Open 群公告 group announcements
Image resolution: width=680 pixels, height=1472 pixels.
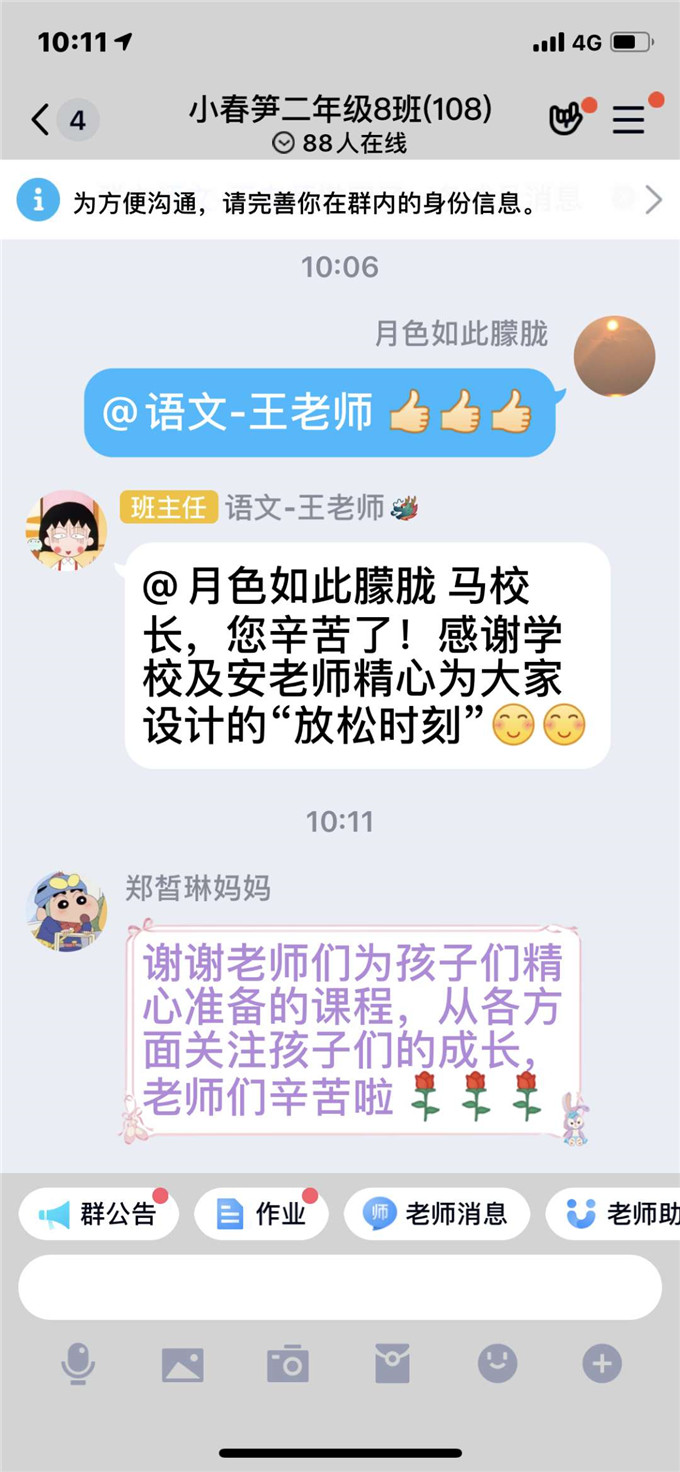tap(100, 1214)
